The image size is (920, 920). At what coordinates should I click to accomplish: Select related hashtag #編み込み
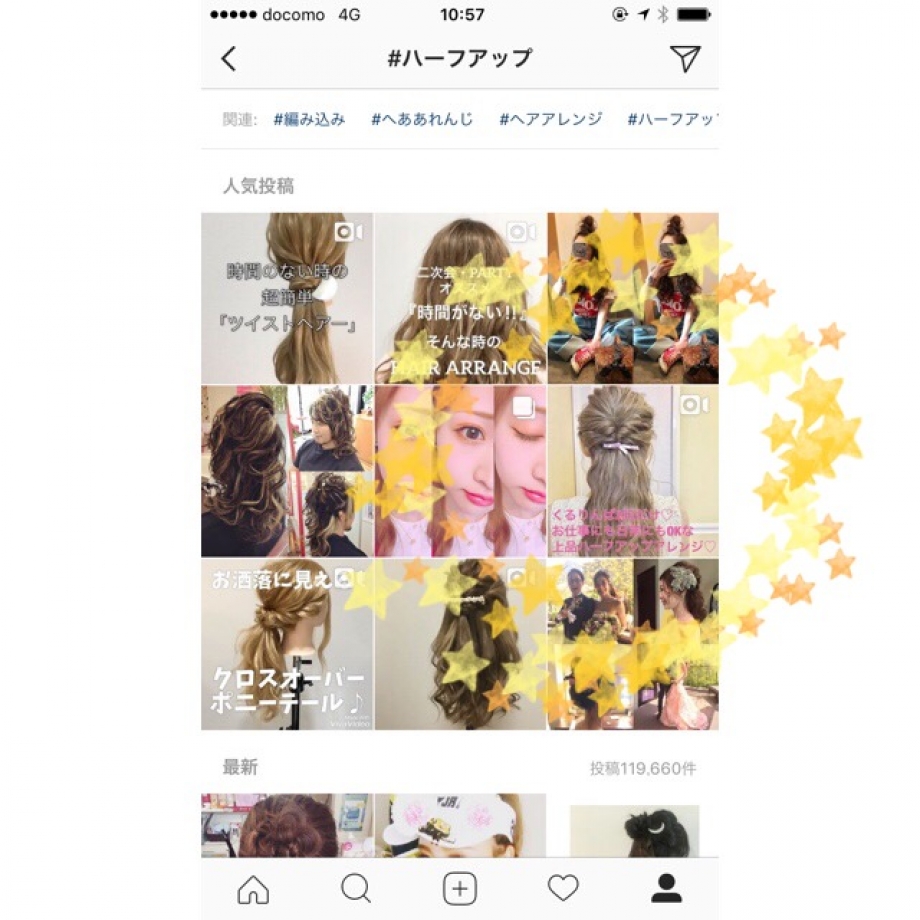(309, 119)
